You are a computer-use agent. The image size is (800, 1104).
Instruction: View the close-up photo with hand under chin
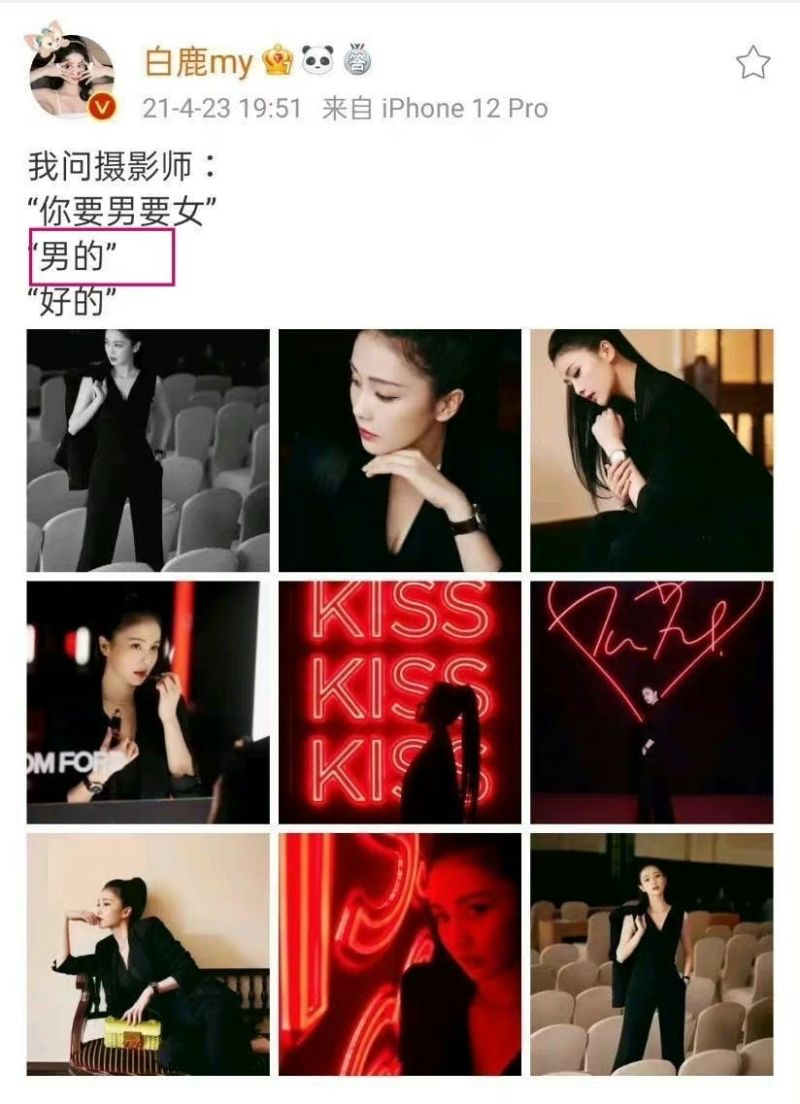tap(399, 450)
